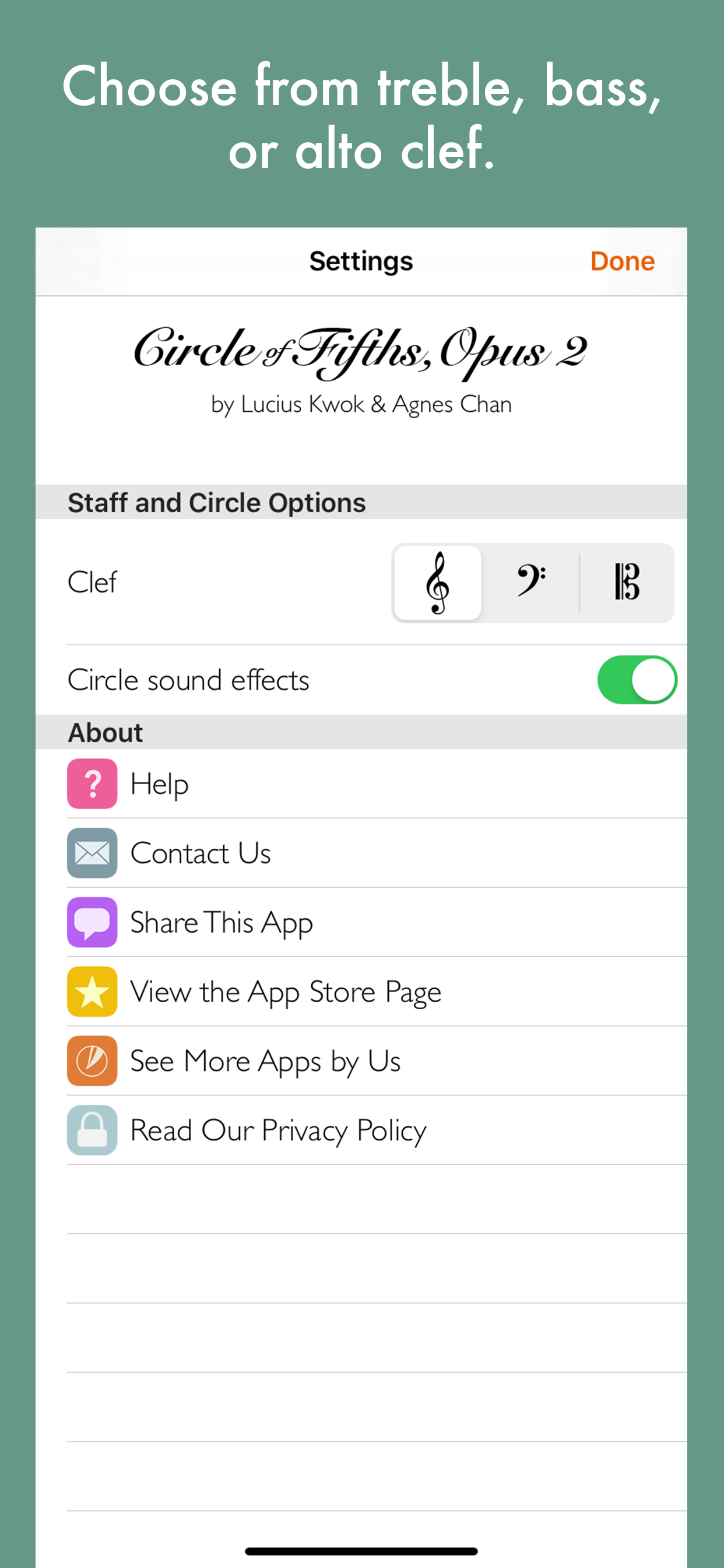Choose the alto clef
Viewport: 724px width, 1568px height.
point(627,583)
